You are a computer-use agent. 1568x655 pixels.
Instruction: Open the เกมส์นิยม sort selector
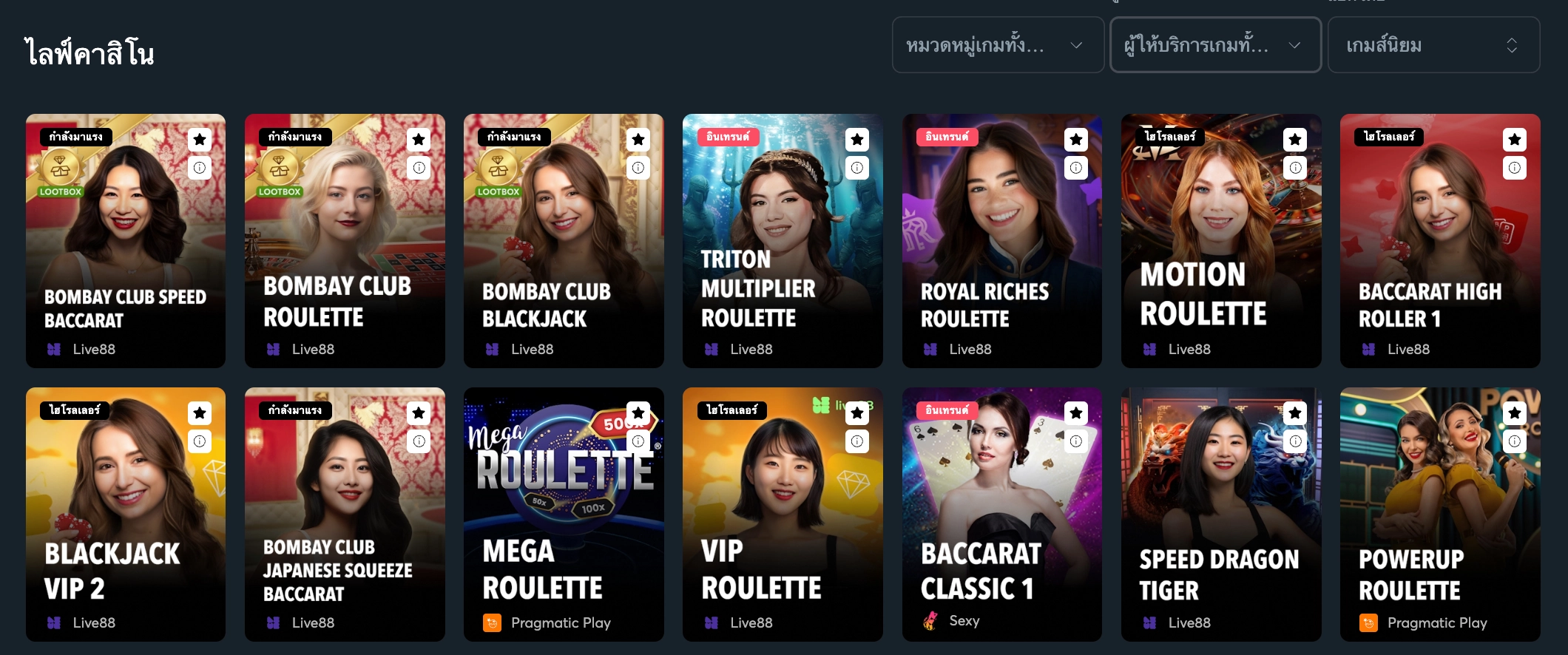tap(1433, 45)
